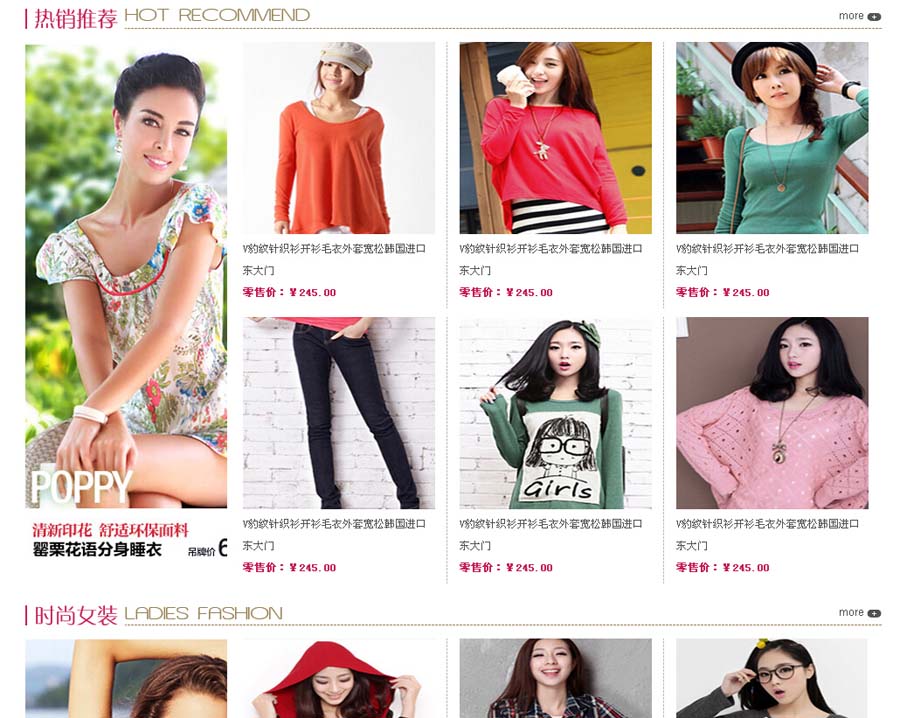Screen dimensions: 900x718
Task: Select the green long-sleeve top product
Action: tap(772, 138)
